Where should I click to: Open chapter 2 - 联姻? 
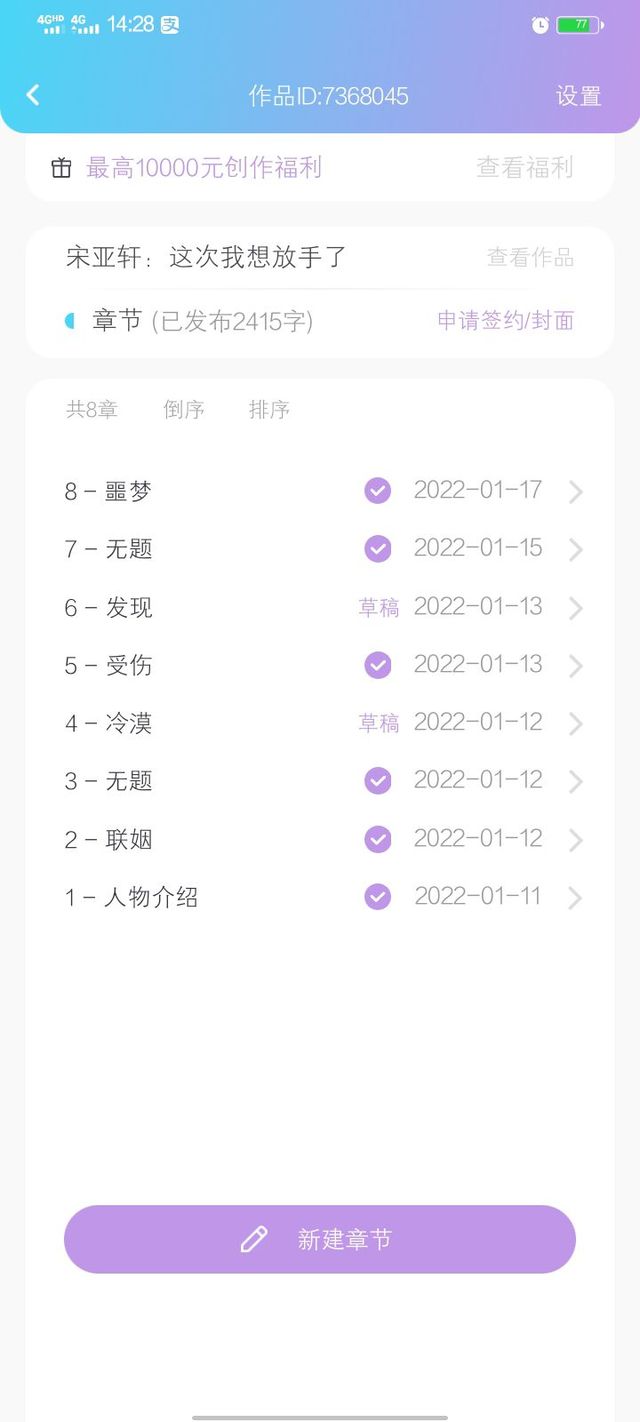click(322, 839)
